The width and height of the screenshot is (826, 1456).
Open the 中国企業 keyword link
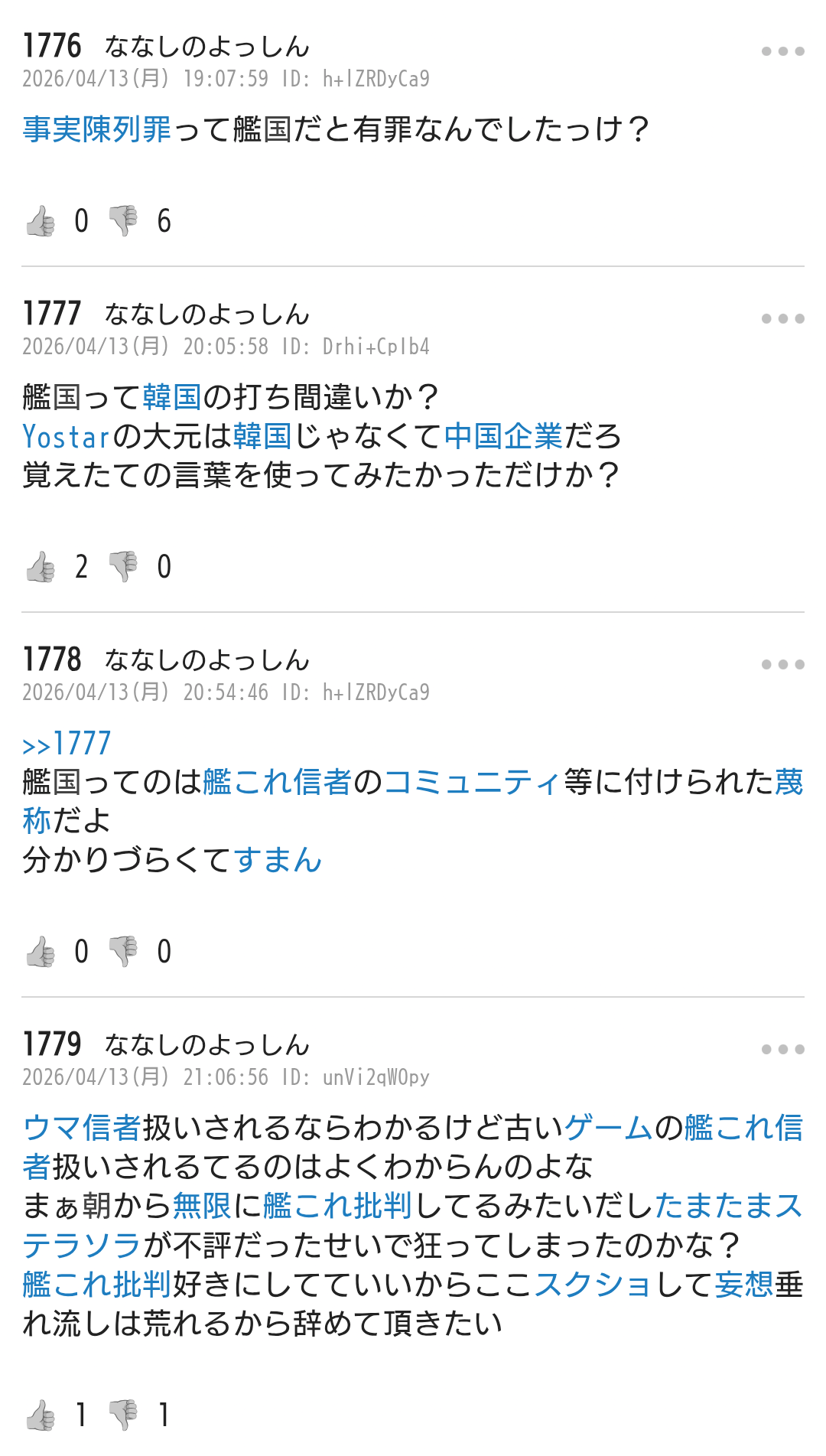(503, 437)
